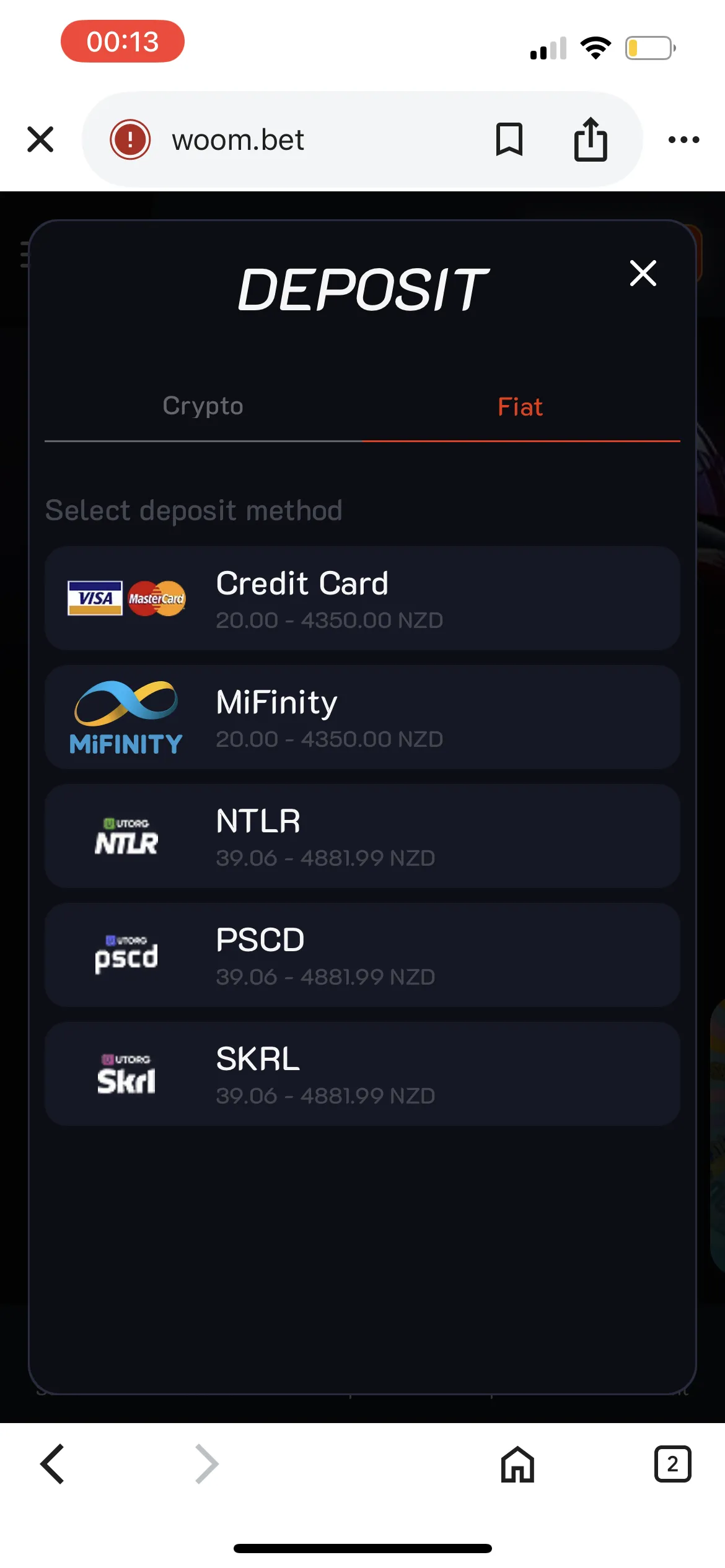Viewport: 725px width, 1568px height.
Task: Open the browser overflow menu
Action: click(683, 139)
